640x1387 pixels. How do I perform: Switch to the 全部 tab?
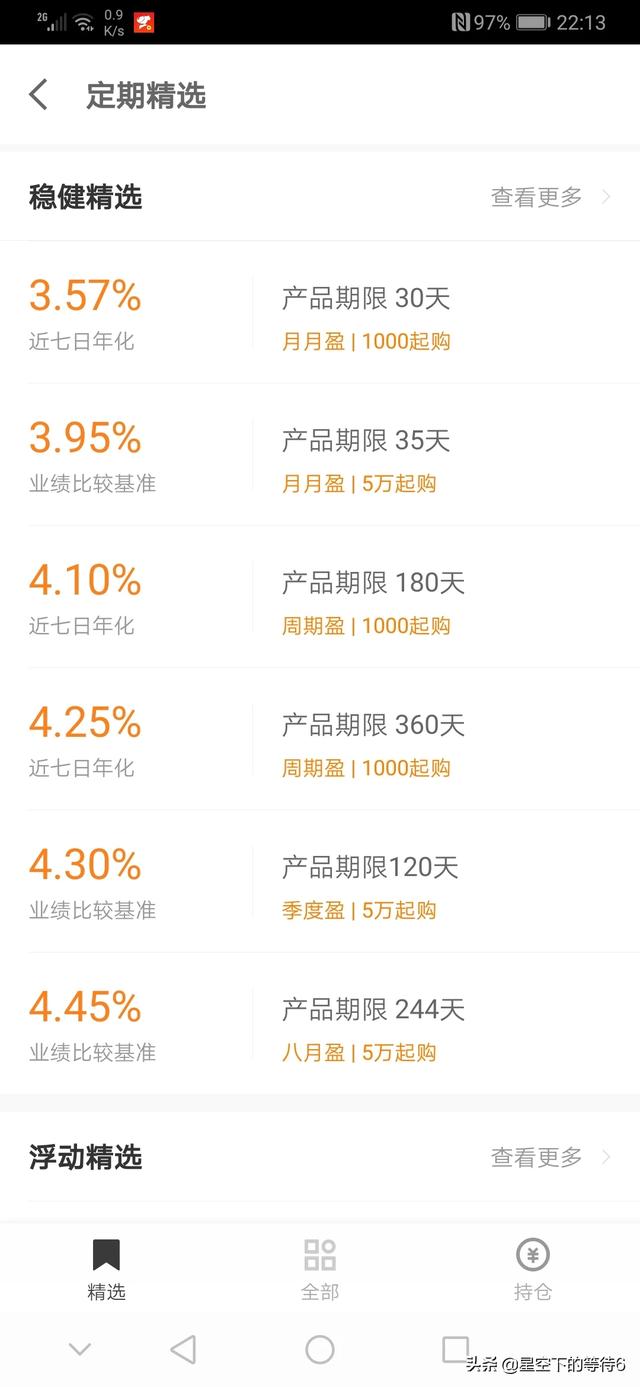(320, 1270)
